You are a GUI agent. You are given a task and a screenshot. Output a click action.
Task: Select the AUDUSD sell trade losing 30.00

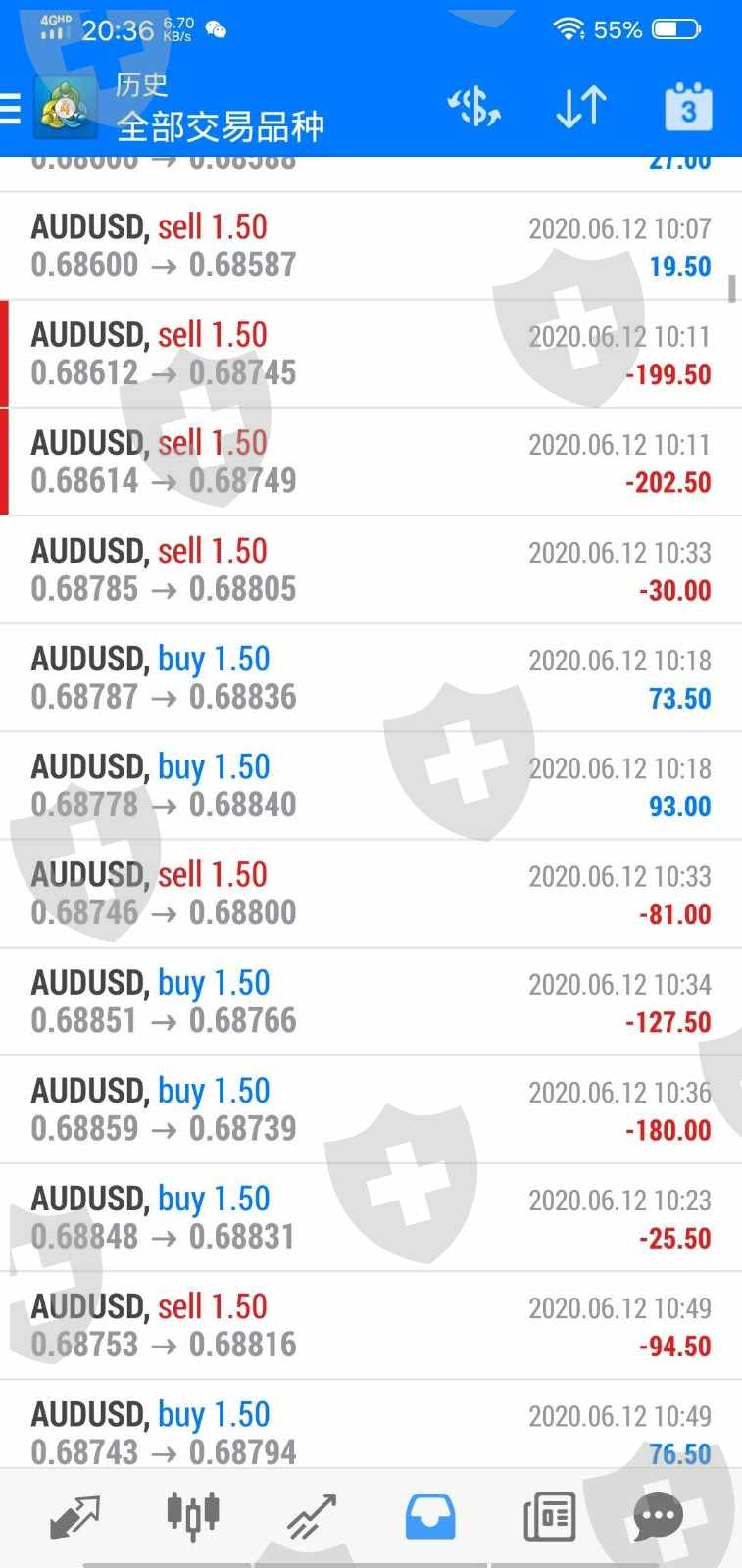pos(371,569)
